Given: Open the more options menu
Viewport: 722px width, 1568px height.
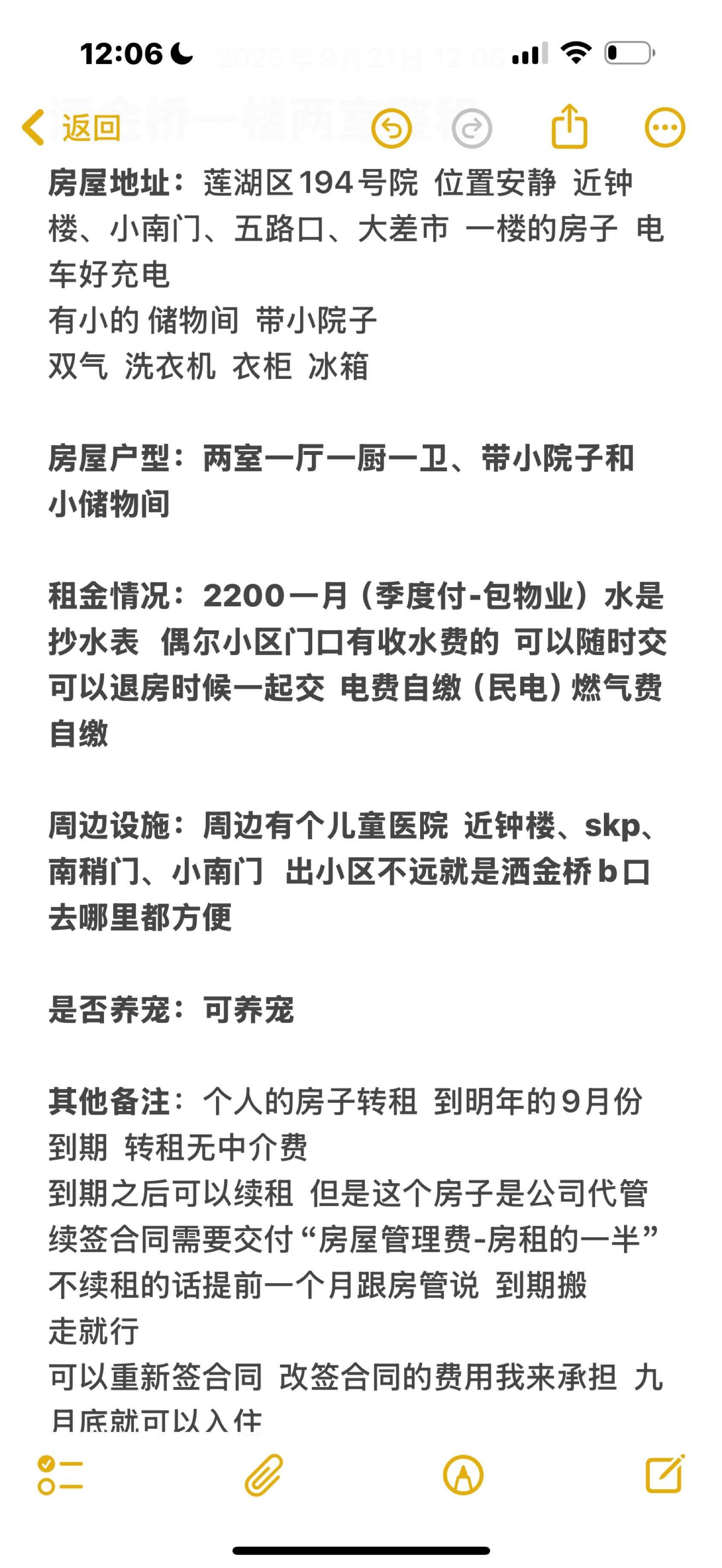Looking at the screenshot, I should pyautogui.click(x=665, y=128).
